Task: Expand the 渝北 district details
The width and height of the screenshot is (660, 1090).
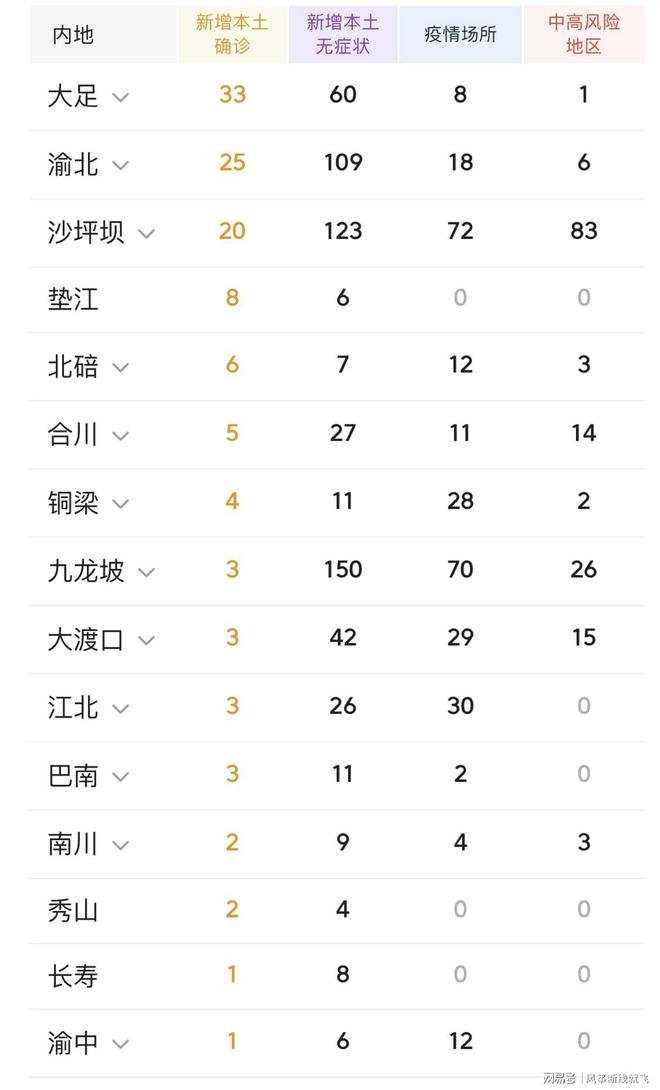Action: click(120, 165)
